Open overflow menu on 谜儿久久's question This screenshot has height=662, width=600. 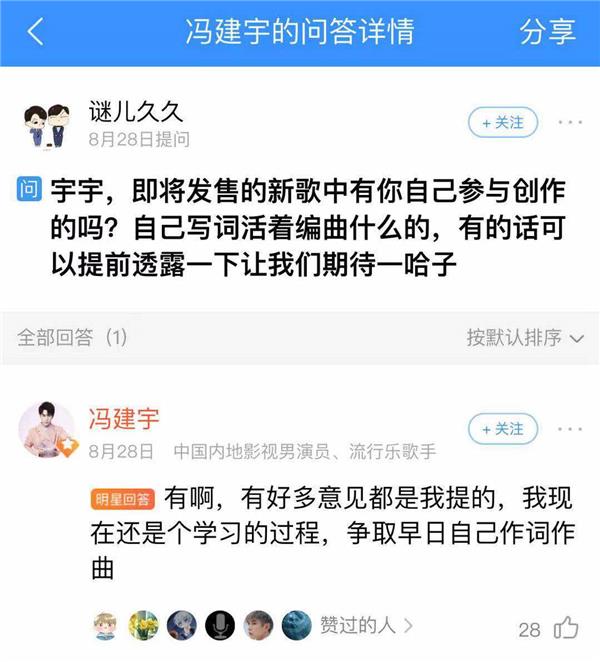569,123
